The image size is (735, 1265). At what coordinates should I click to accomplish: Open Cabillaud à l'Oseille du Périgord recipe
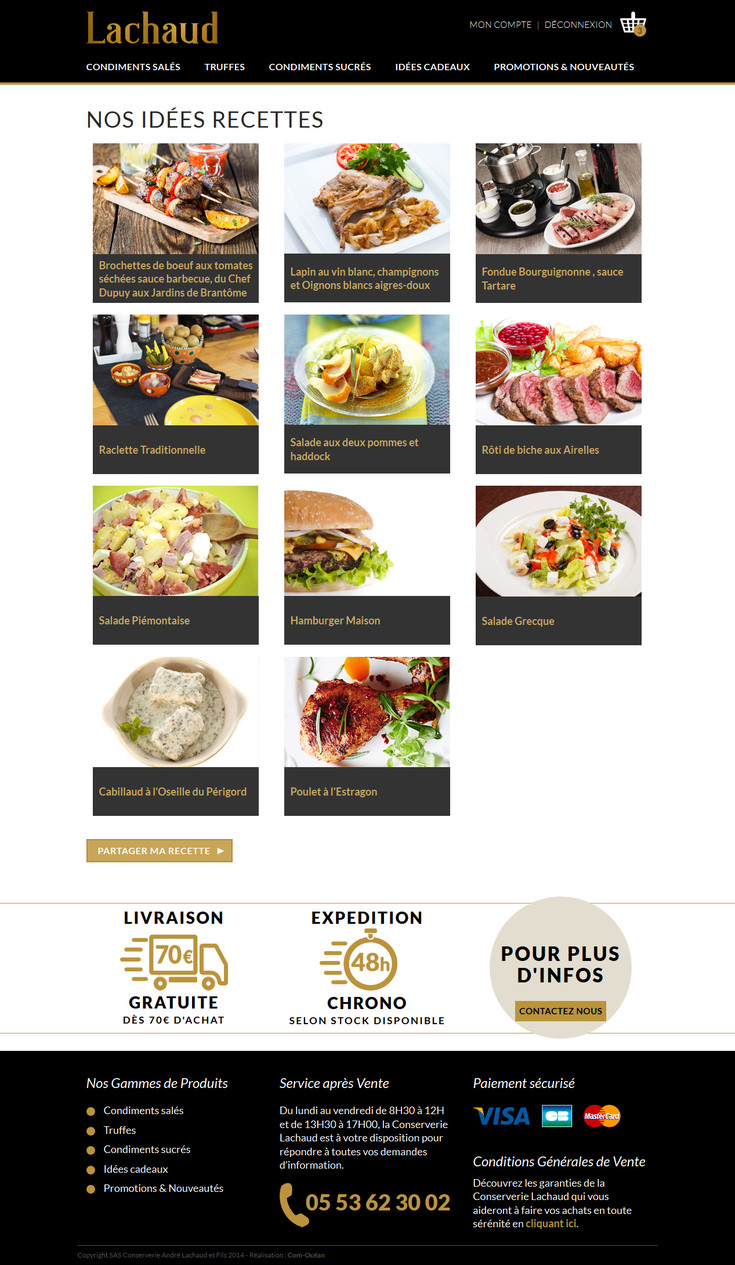[x=176, y=736]
